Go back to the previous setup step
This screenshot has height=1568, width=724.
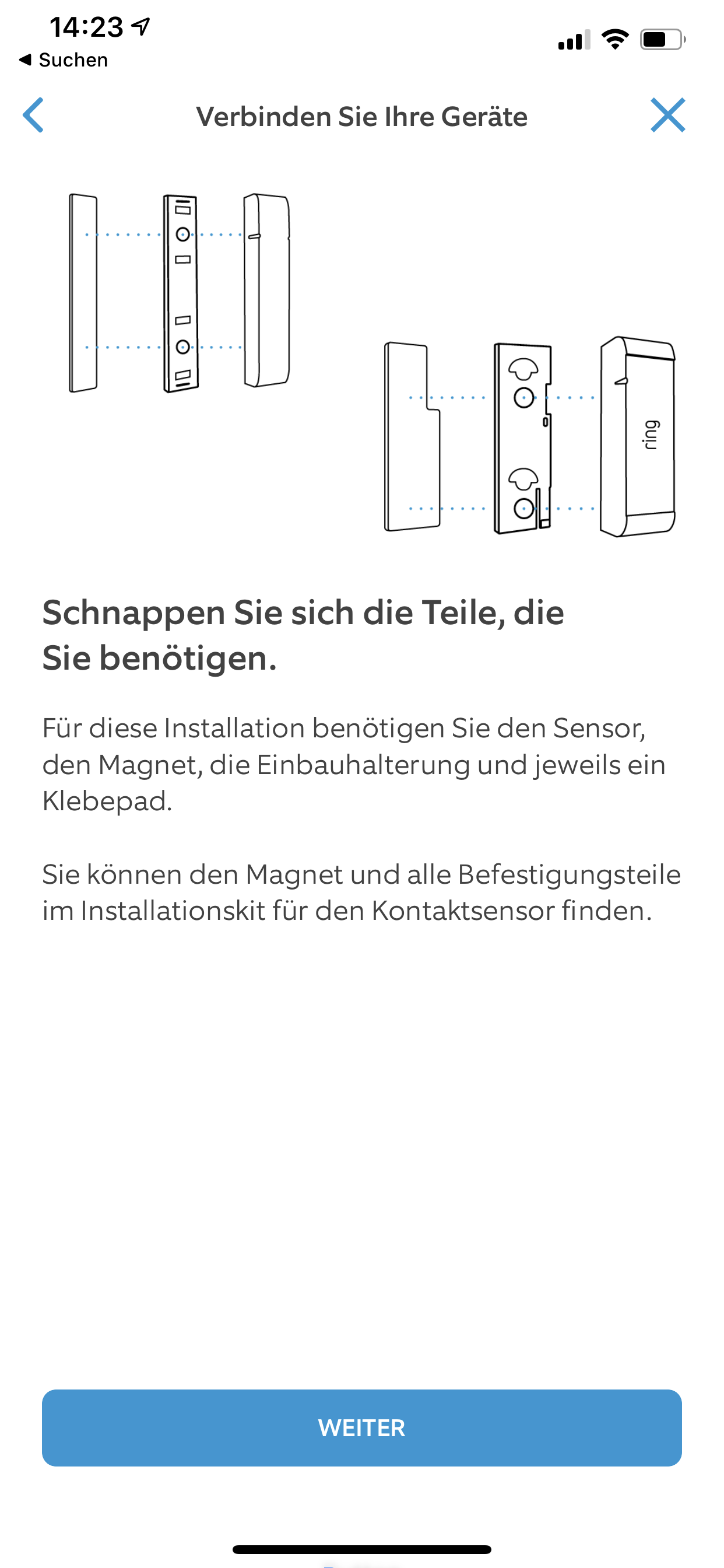(x=33, y=115)
